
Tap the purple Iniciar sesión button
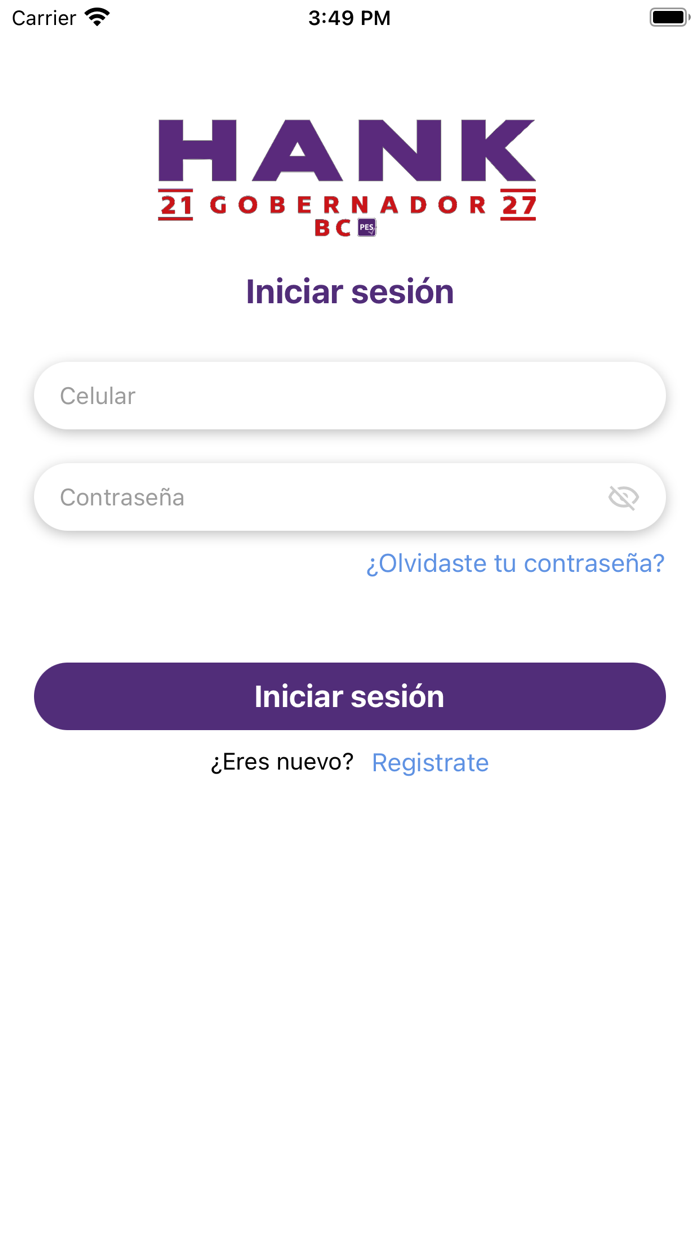tap(349, 696)
